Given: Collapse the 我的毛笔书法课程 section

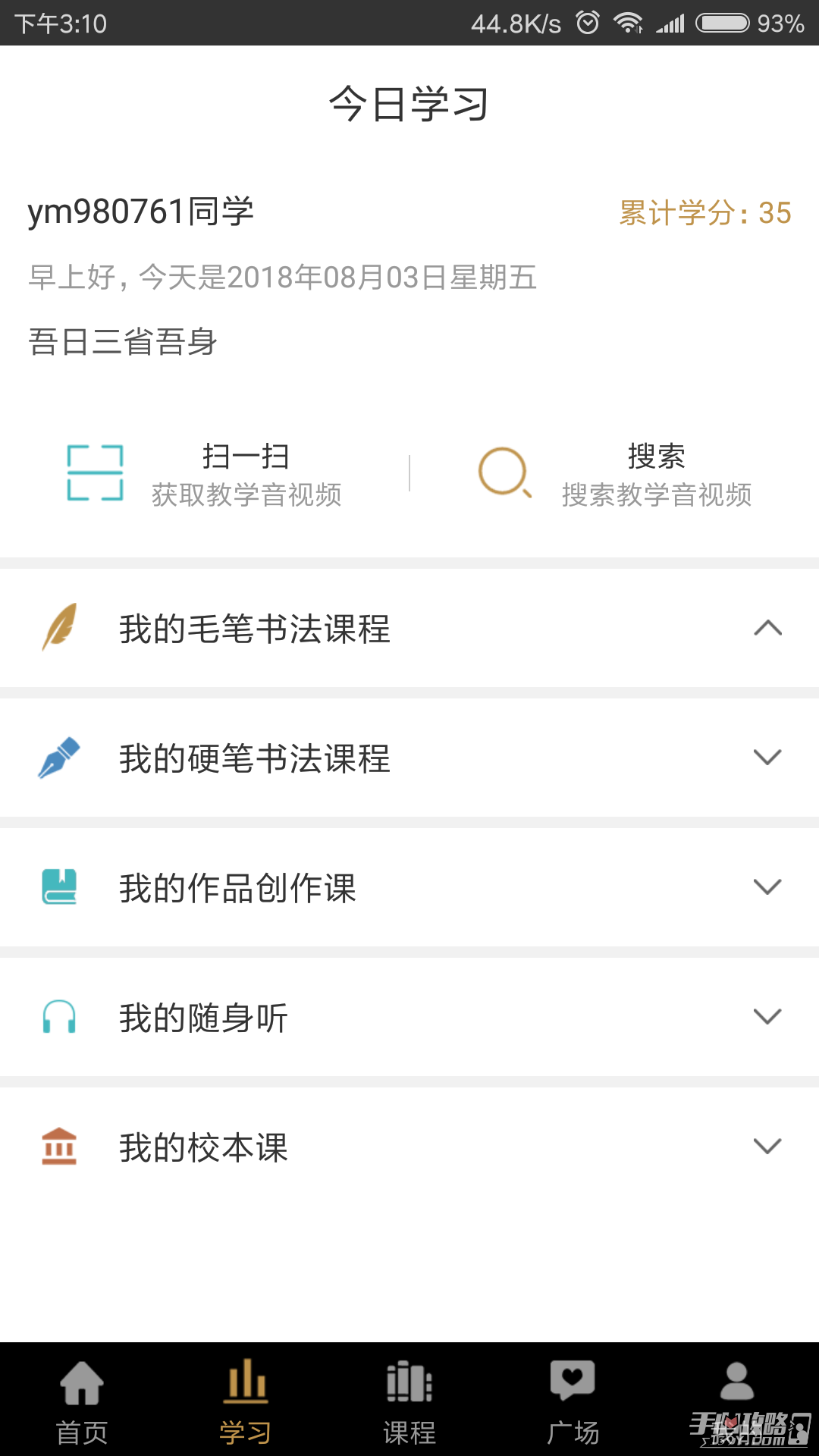Looking at the screenshot, I should [768, 628].
